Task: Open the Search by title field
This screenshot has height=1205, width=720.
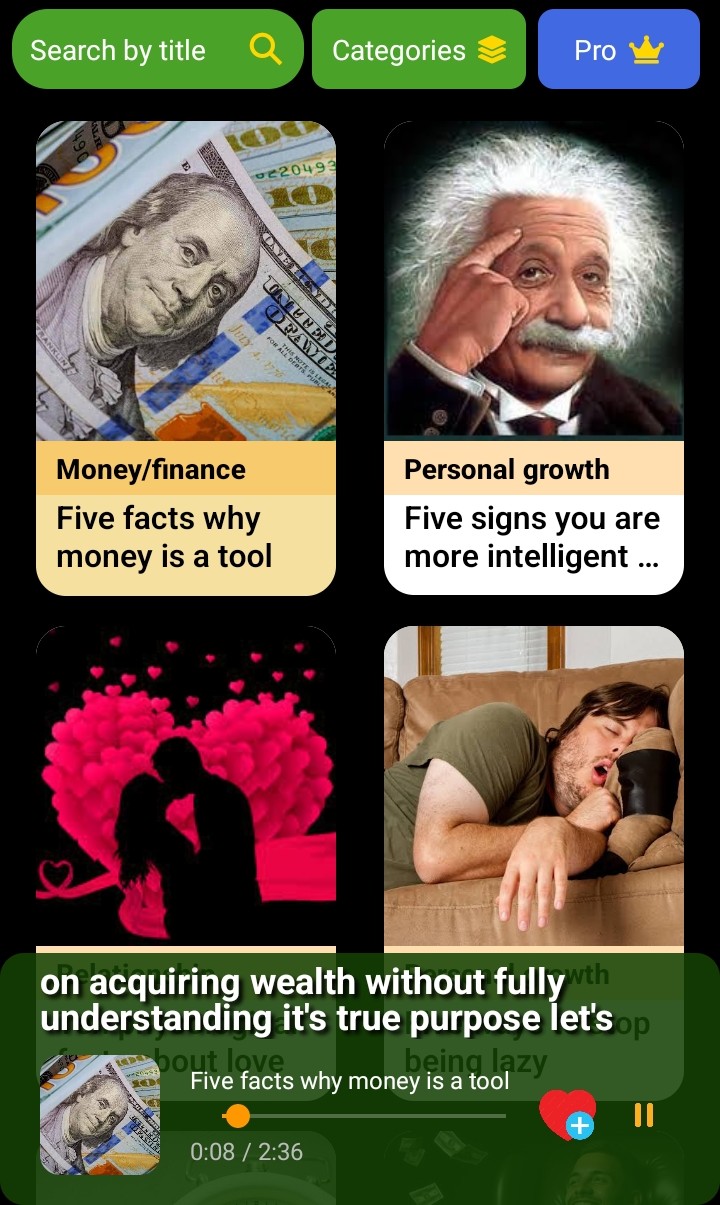Action: click(x=157, y=50)
